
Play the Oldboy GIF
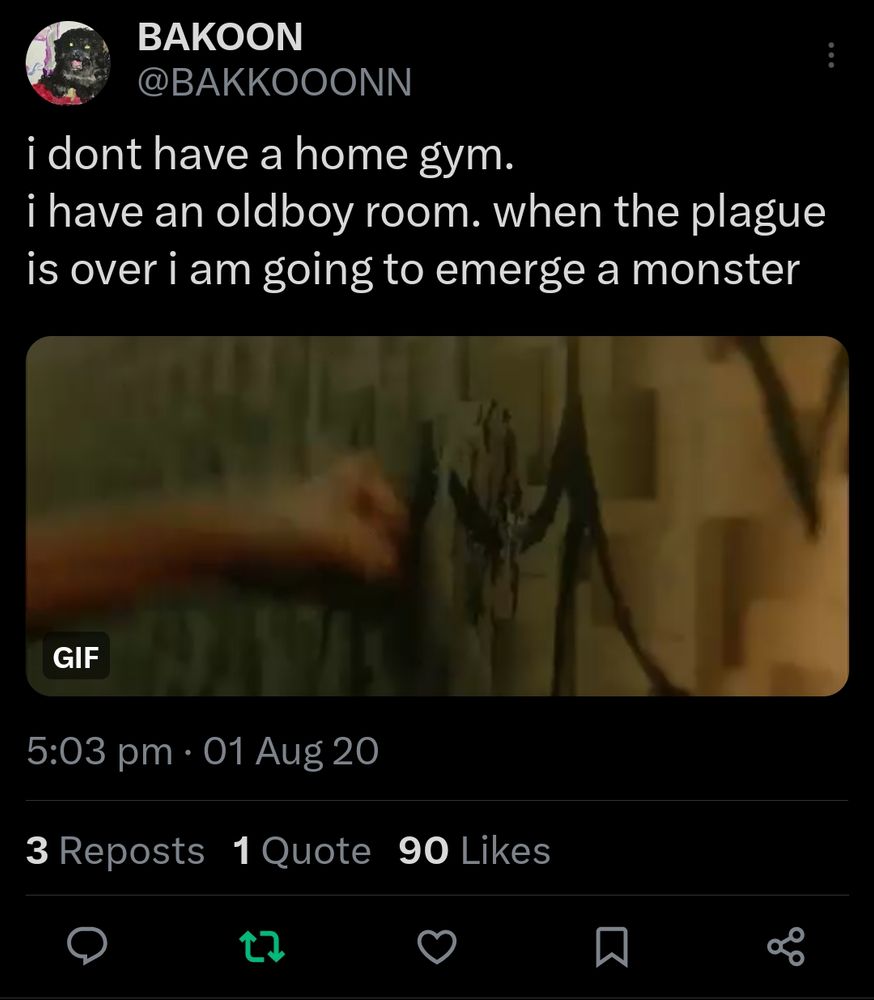point(437,515)
